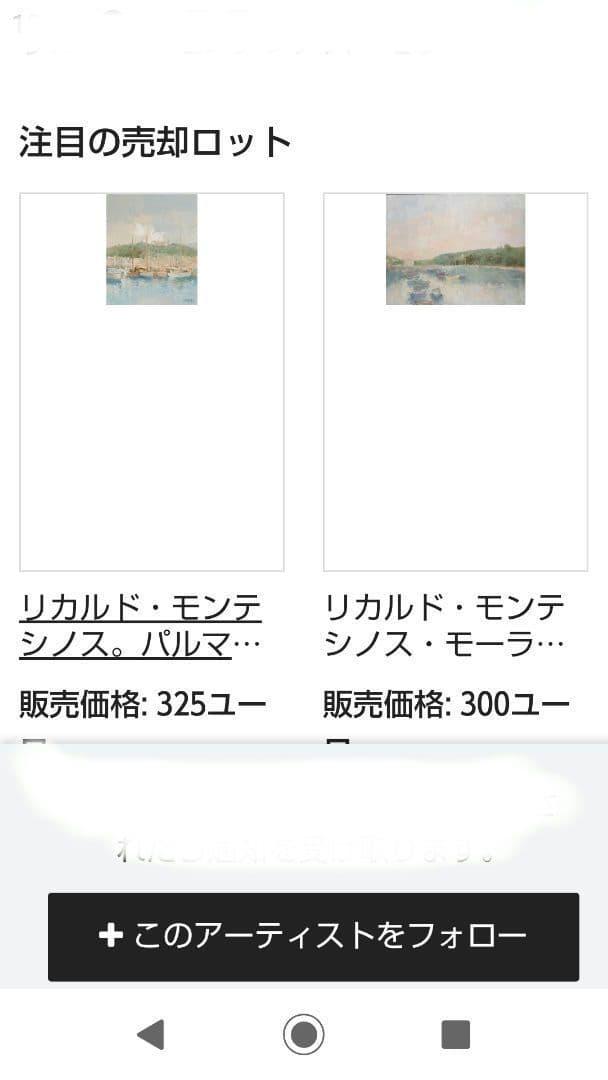This screenshot has height=1080, width=608.
Task: Go back using the system back button
Action: tap(151, 1034)
